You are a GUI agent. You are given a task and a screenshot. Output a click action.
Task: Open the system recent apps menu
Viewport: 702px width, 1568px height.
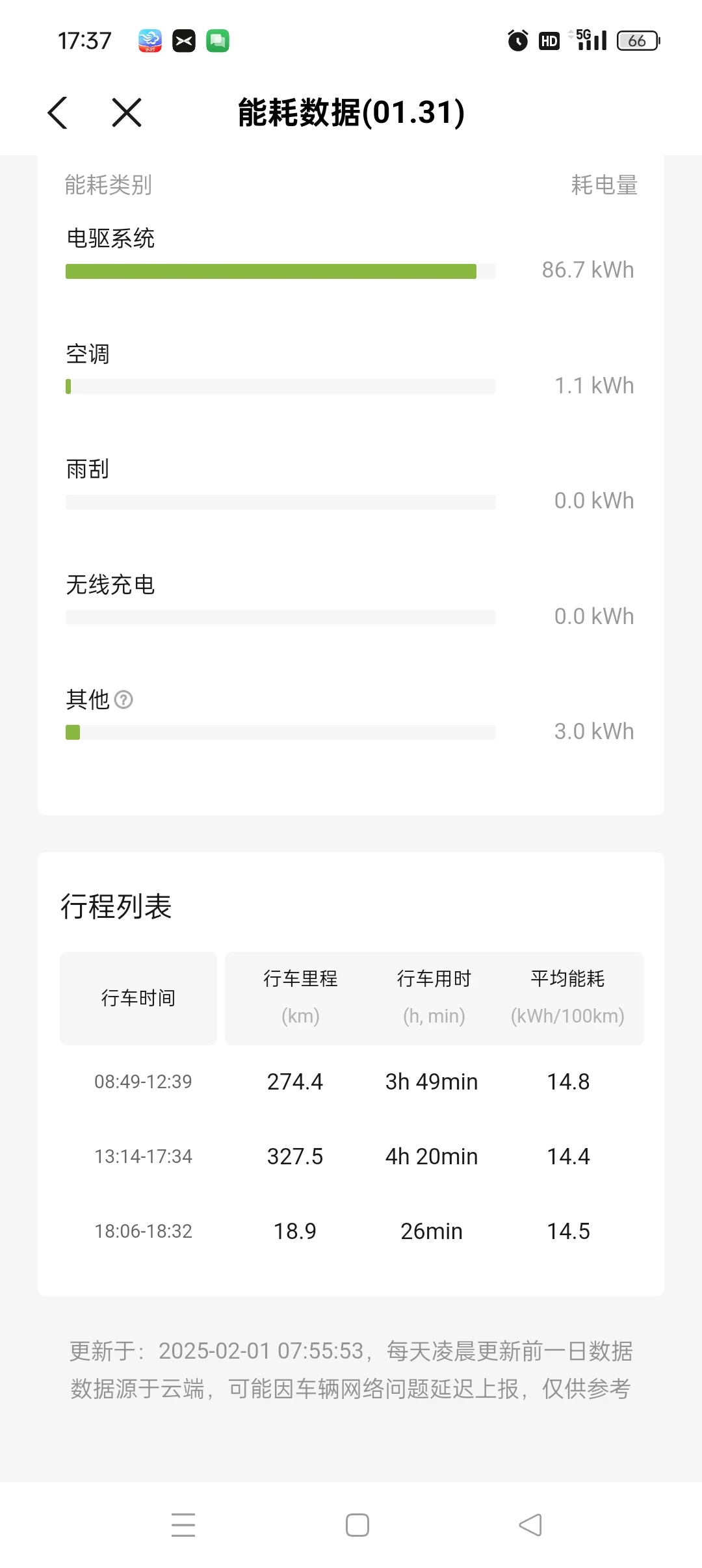pos(183,1524)
